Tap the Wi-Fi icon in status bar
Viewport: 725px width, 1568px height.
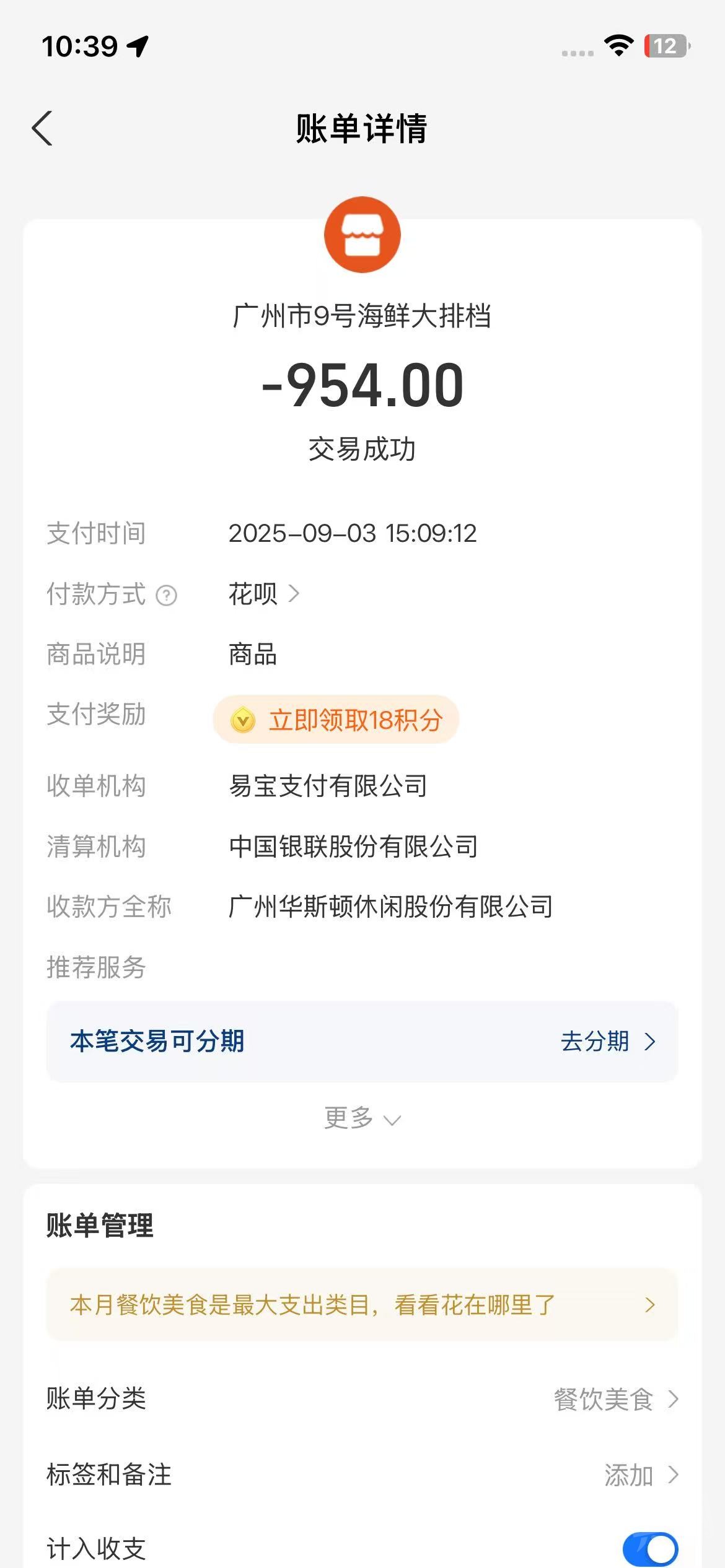618,45
